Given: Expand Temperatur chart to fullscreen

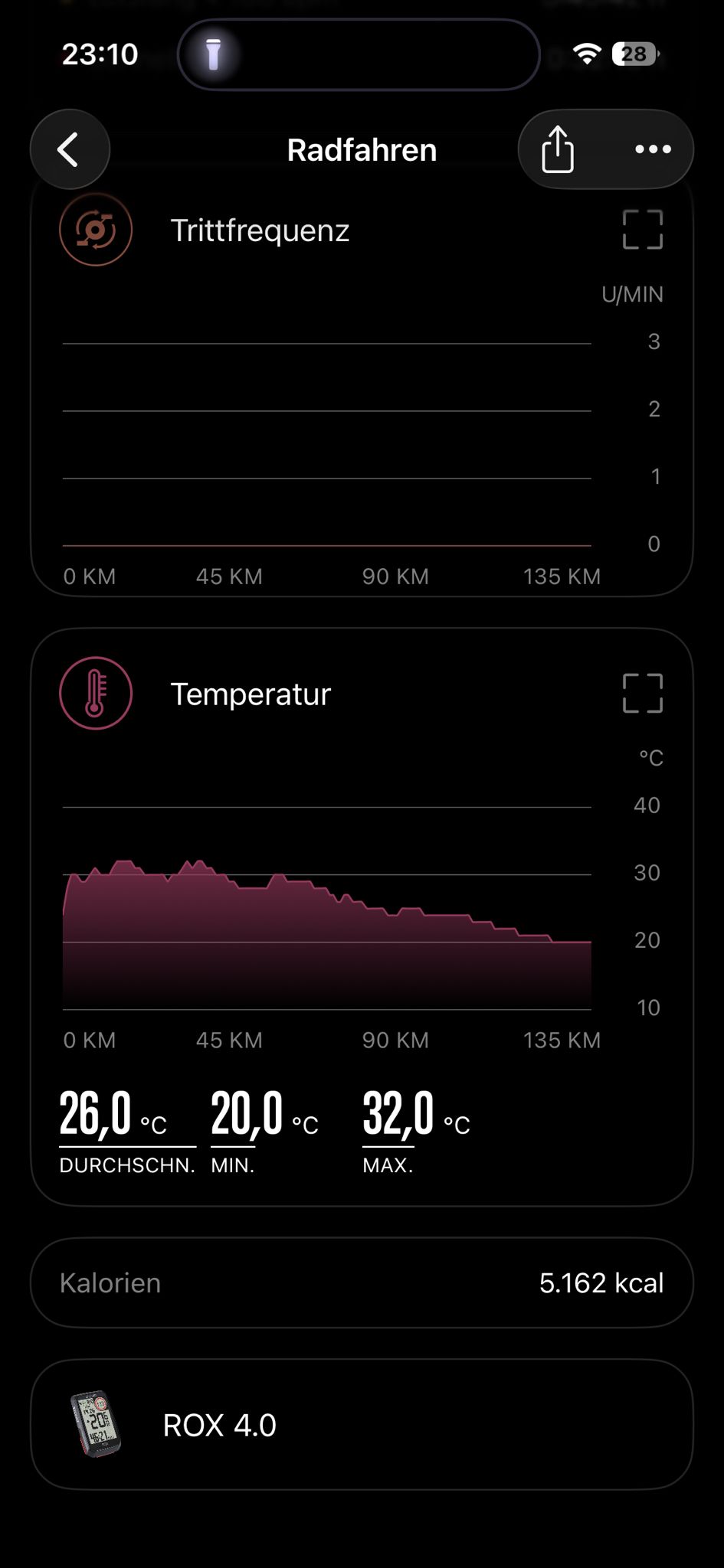Looking at the screenshot, I should (642, 694).
